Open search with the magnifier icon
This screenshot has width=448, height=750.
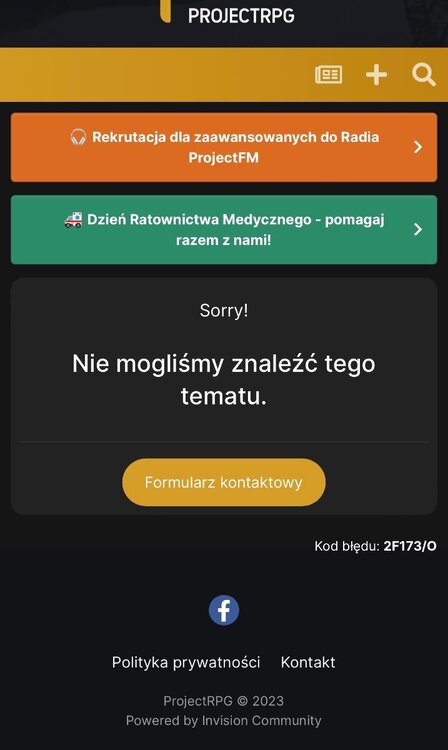424,75
